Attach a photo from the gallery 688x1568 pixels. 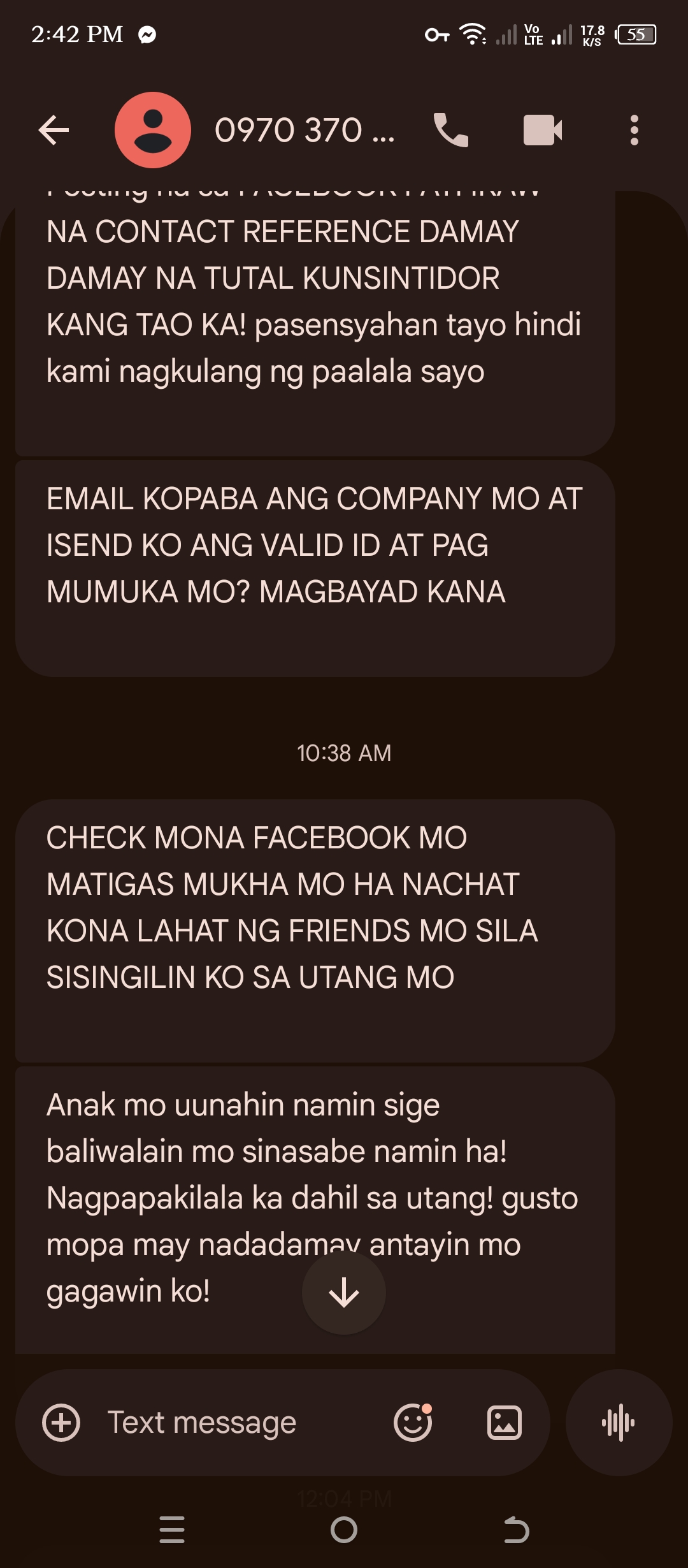505,1423
